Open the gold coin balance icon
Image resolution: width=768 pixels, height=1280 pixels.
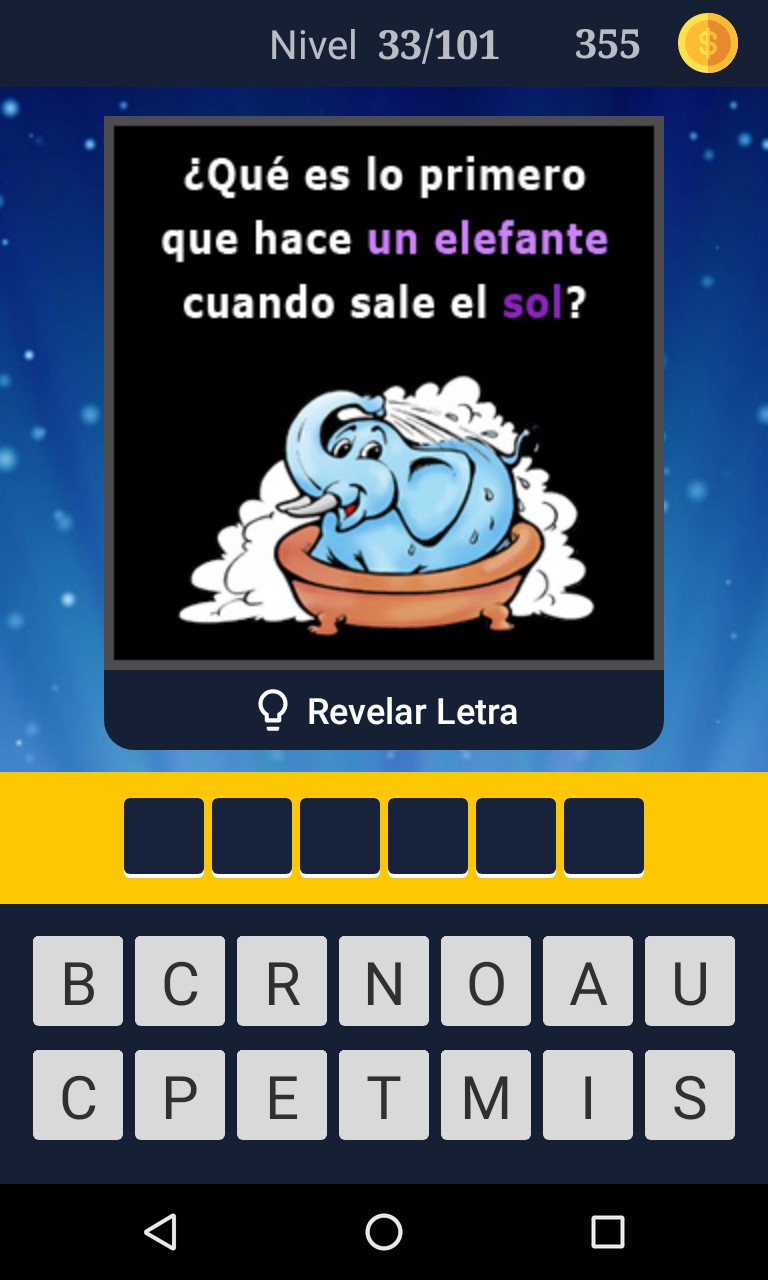tap(708, 44)
